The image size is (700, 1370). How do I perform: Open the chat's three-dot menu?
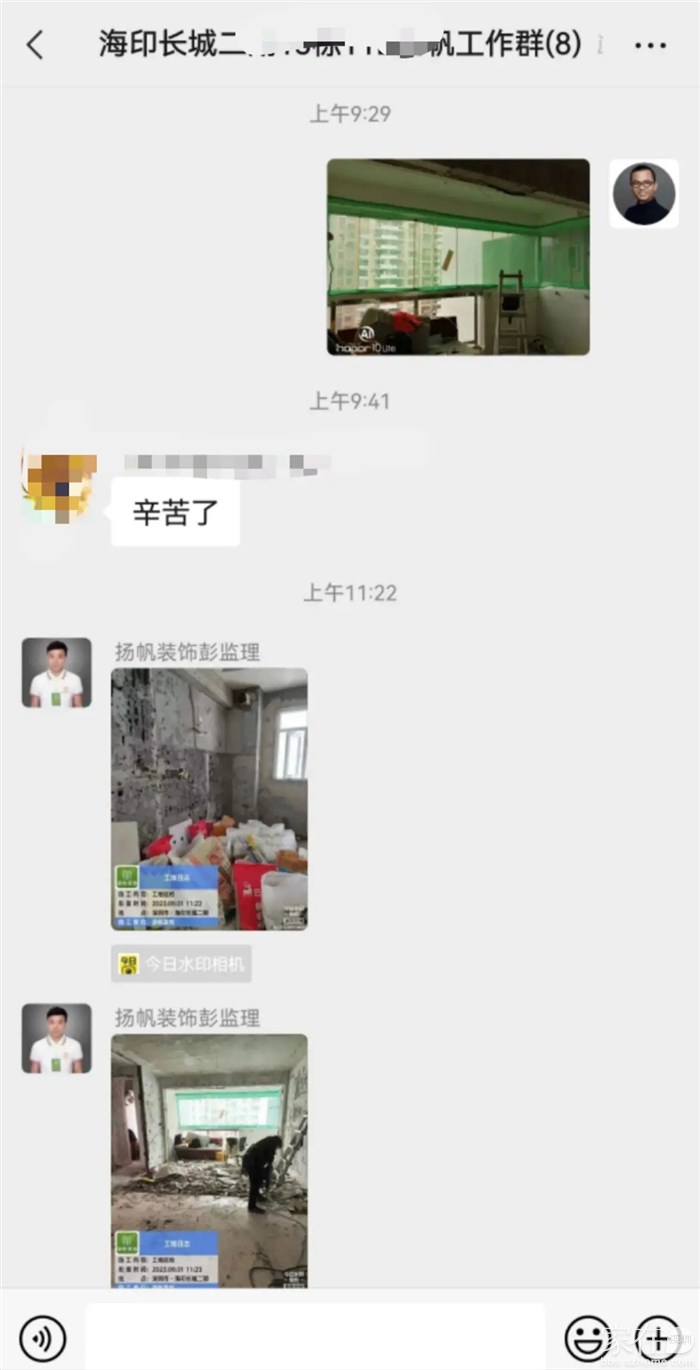[650, 46]
